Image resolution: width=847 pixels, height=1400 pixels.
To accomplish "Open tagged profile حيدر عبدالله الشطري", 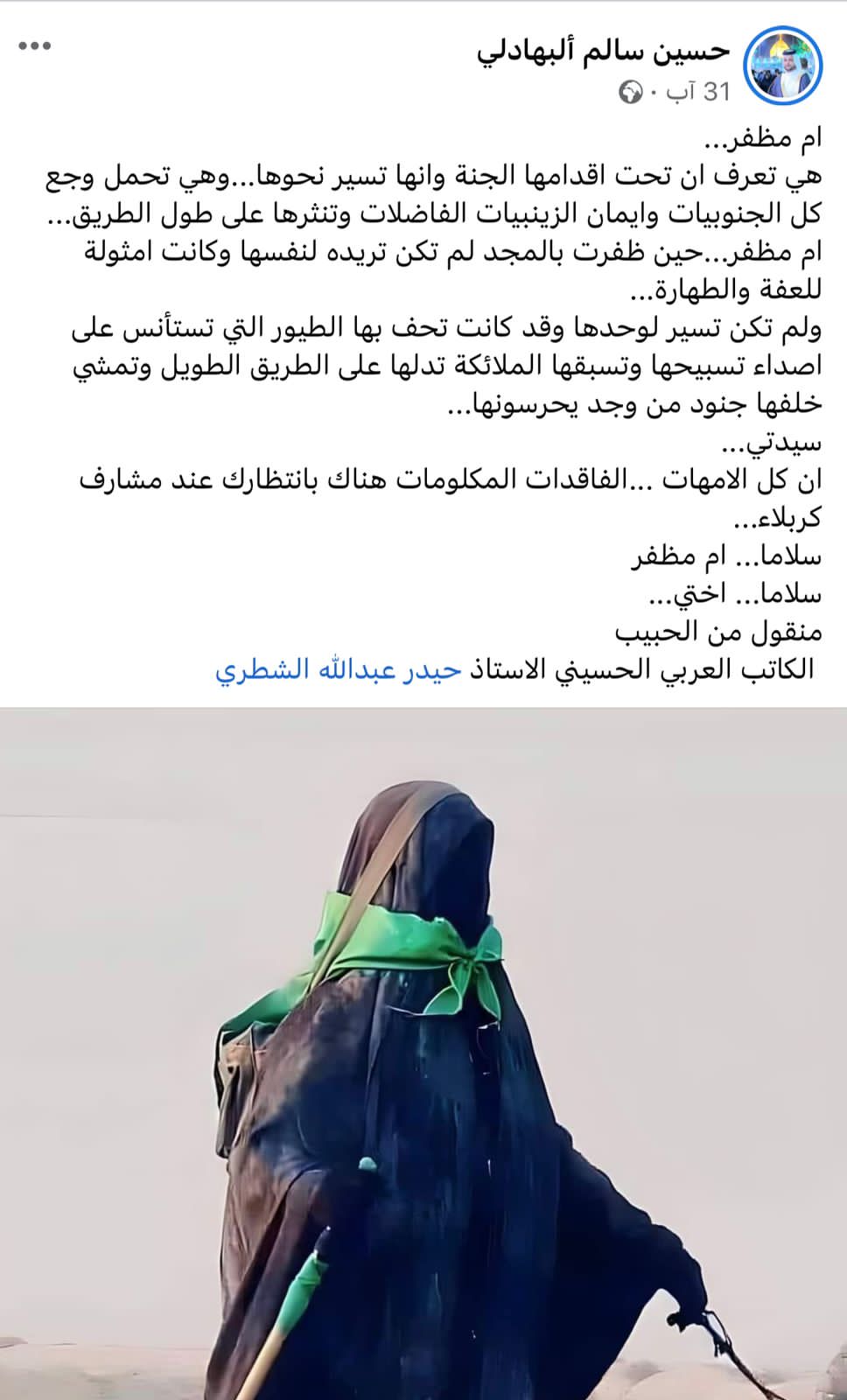I will [338, 670].
